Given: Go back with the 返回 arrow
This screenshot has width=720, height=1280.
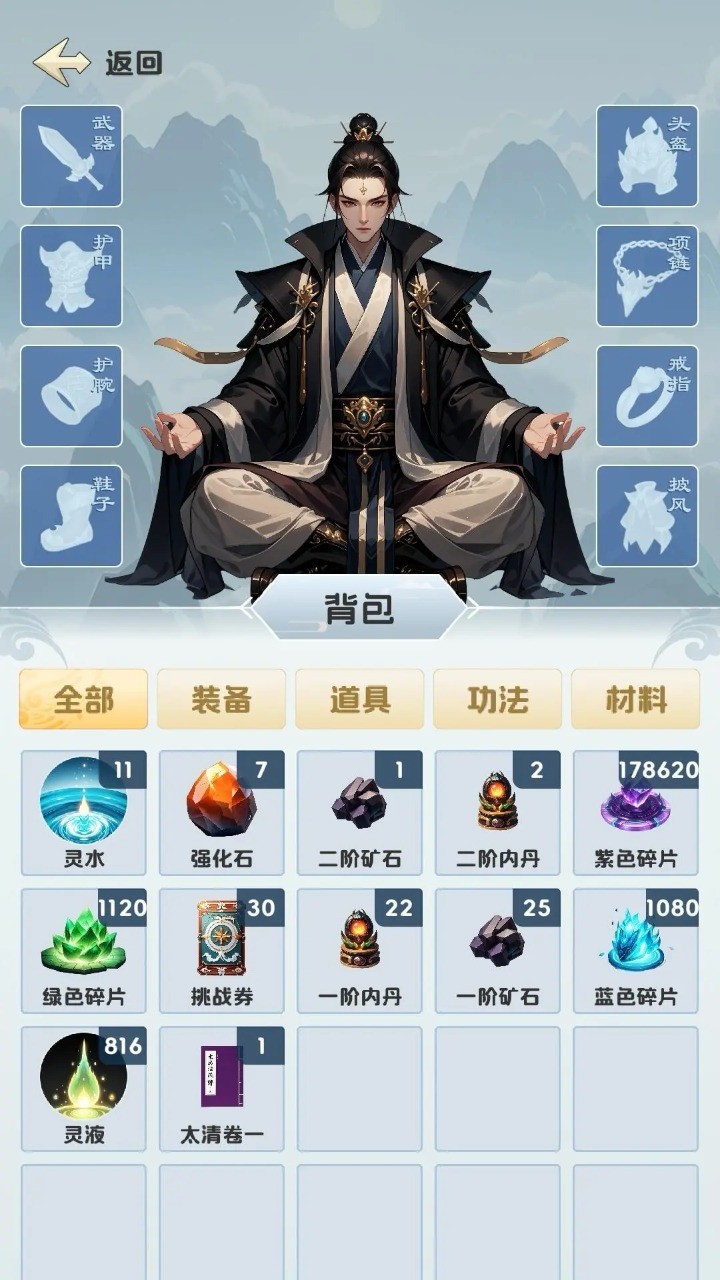Looking at the screenshot, I should point(64,62).
